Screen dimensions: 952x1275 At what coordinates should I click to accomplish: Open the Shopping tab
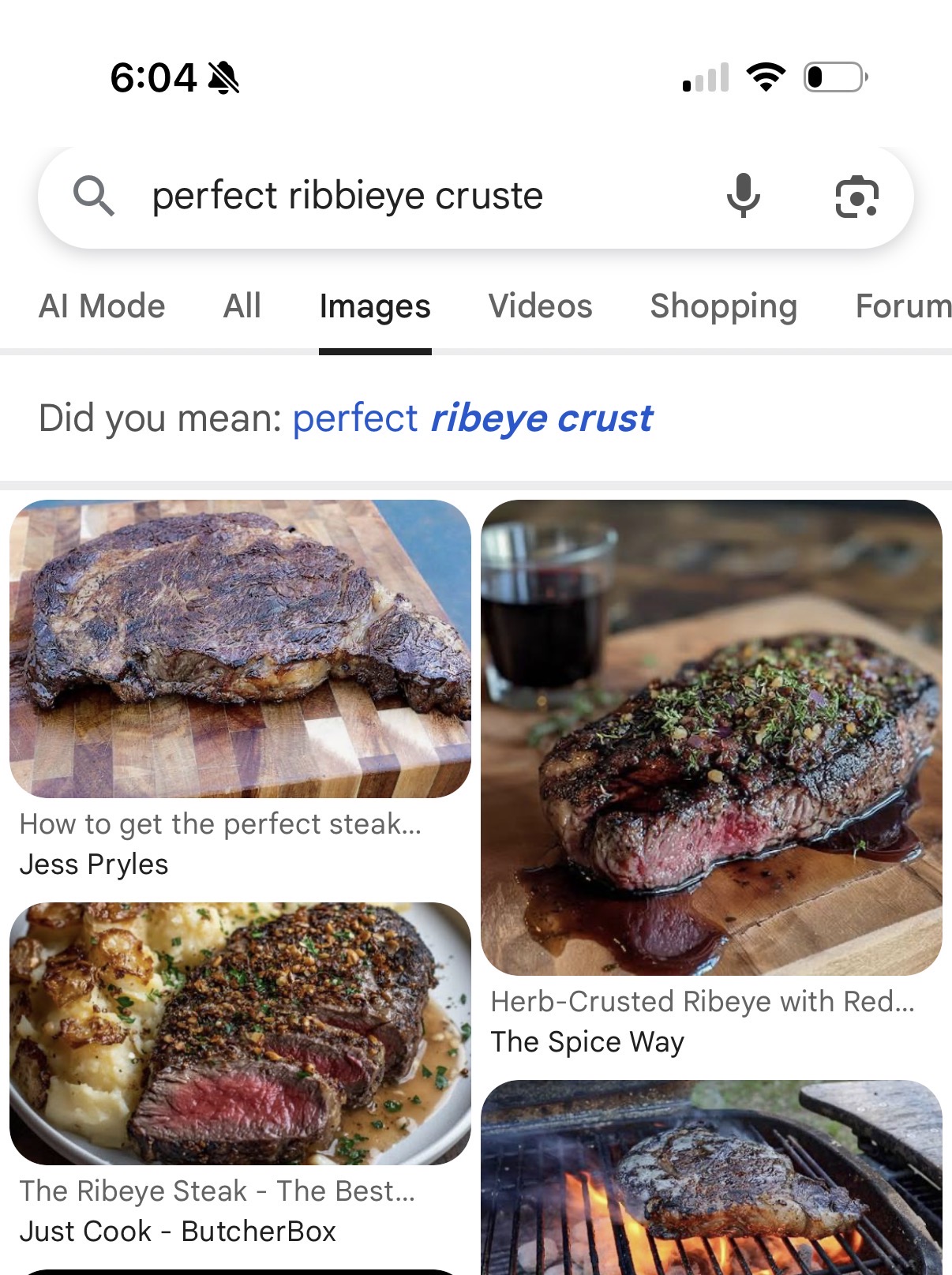point(724,306)
